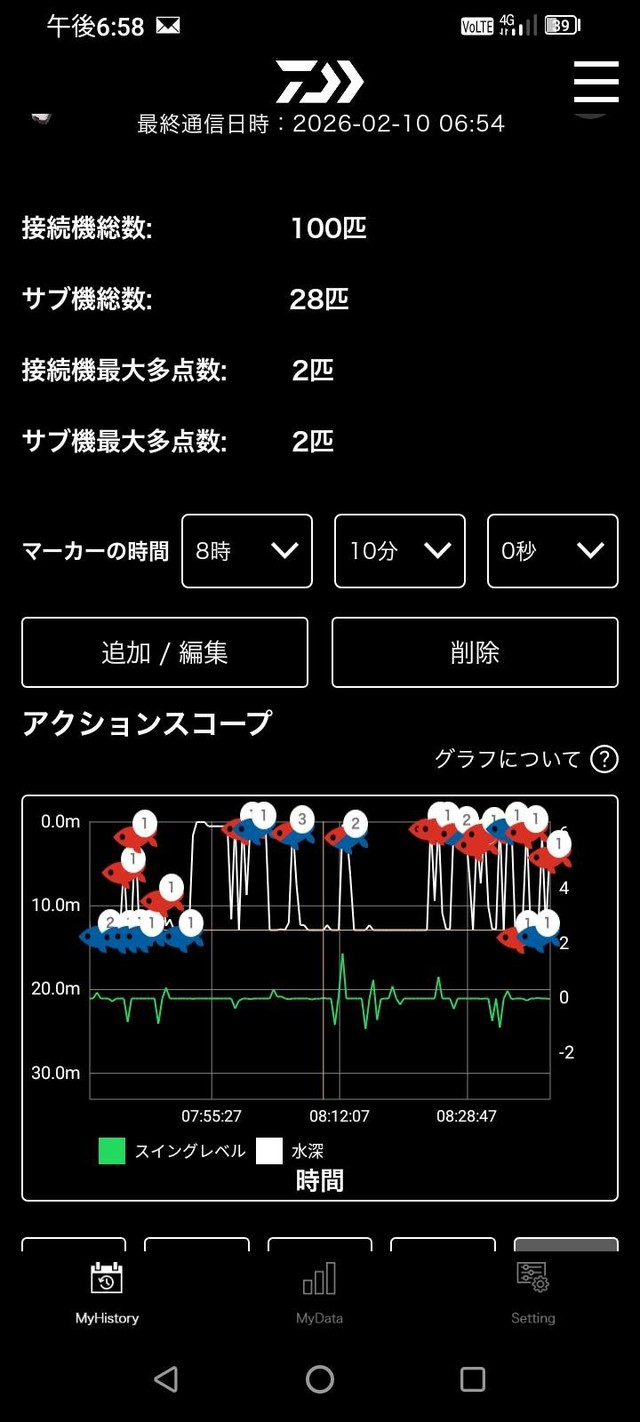Screen dimensions: 640x1422
Task: Open the marker minute dropdown showing 10分
Action: (399, 551)
